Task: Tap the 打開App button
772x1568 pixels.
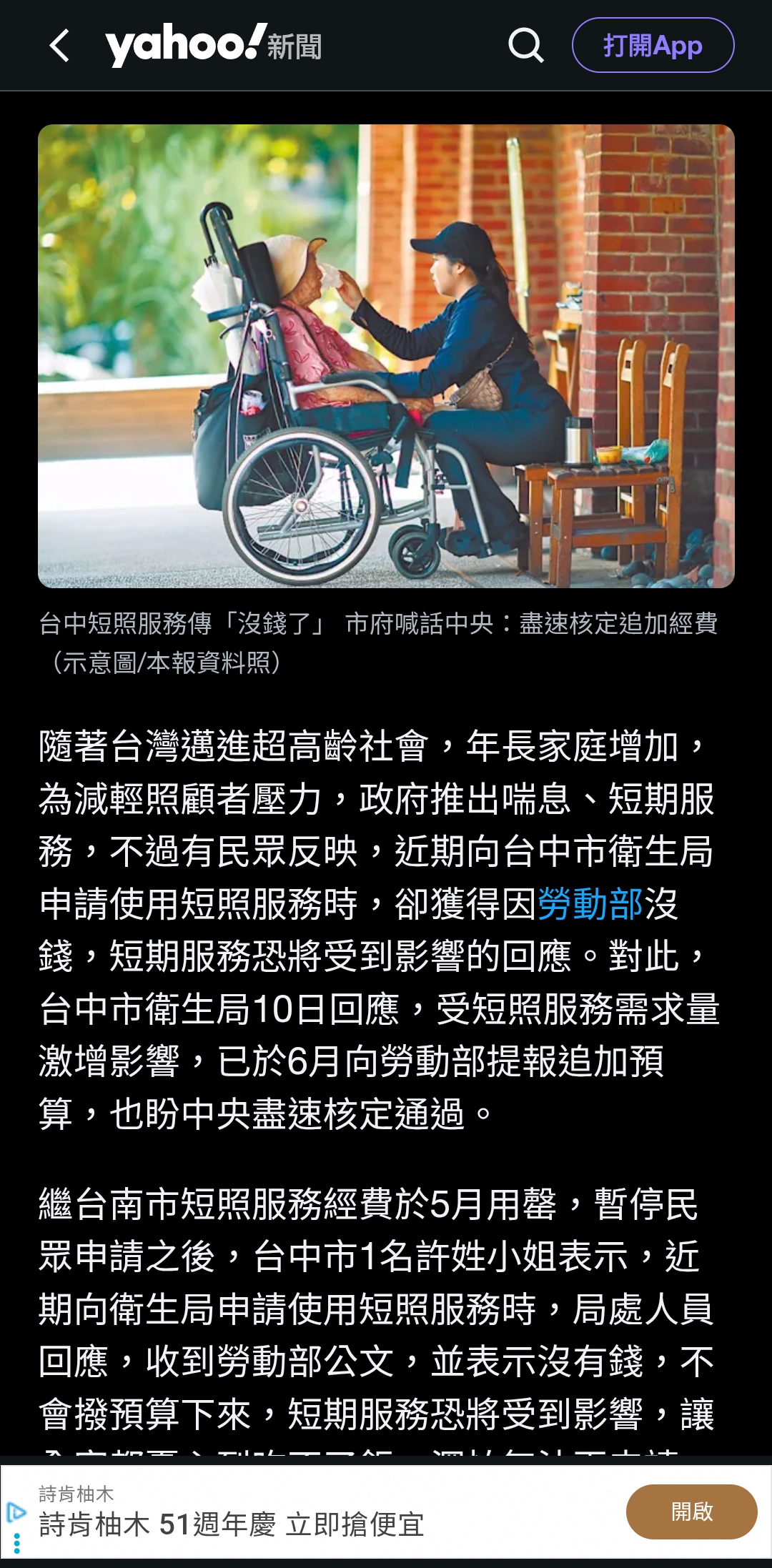Action: pyautogui.click(x=653, y=46)
